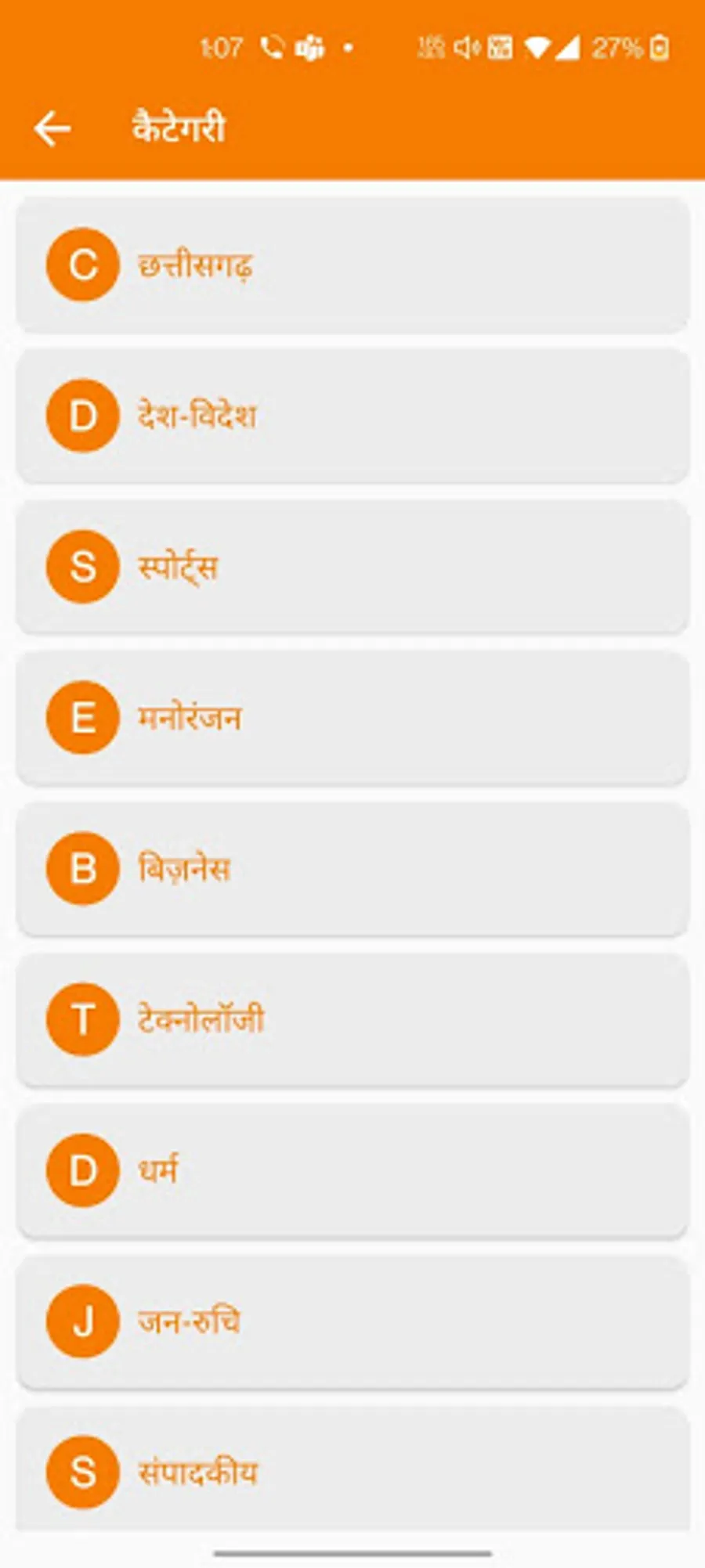Open the स्पोर्ट्स category

pyautogui.click(x=352, y=567)
